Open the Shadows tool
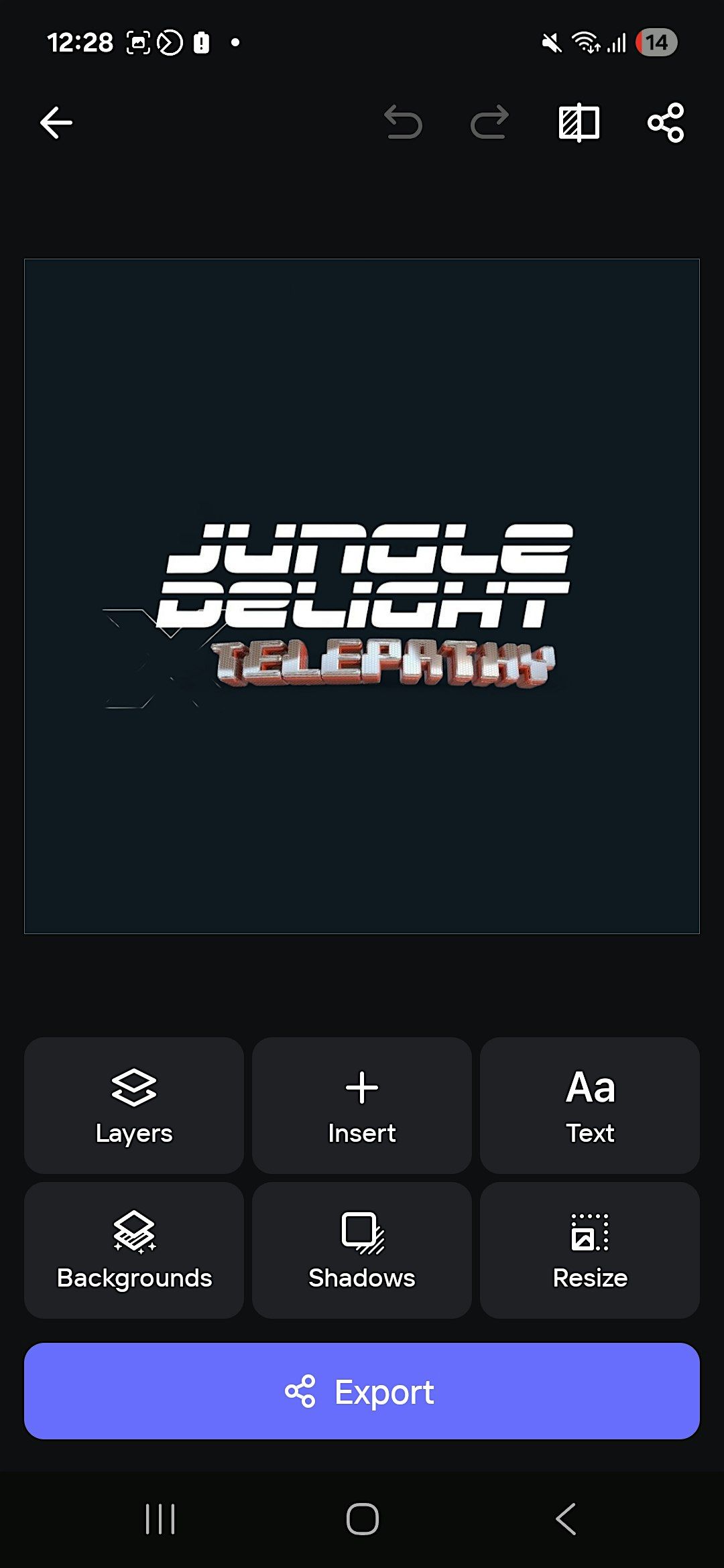The image size is (724, 1568). point(361,1250)
